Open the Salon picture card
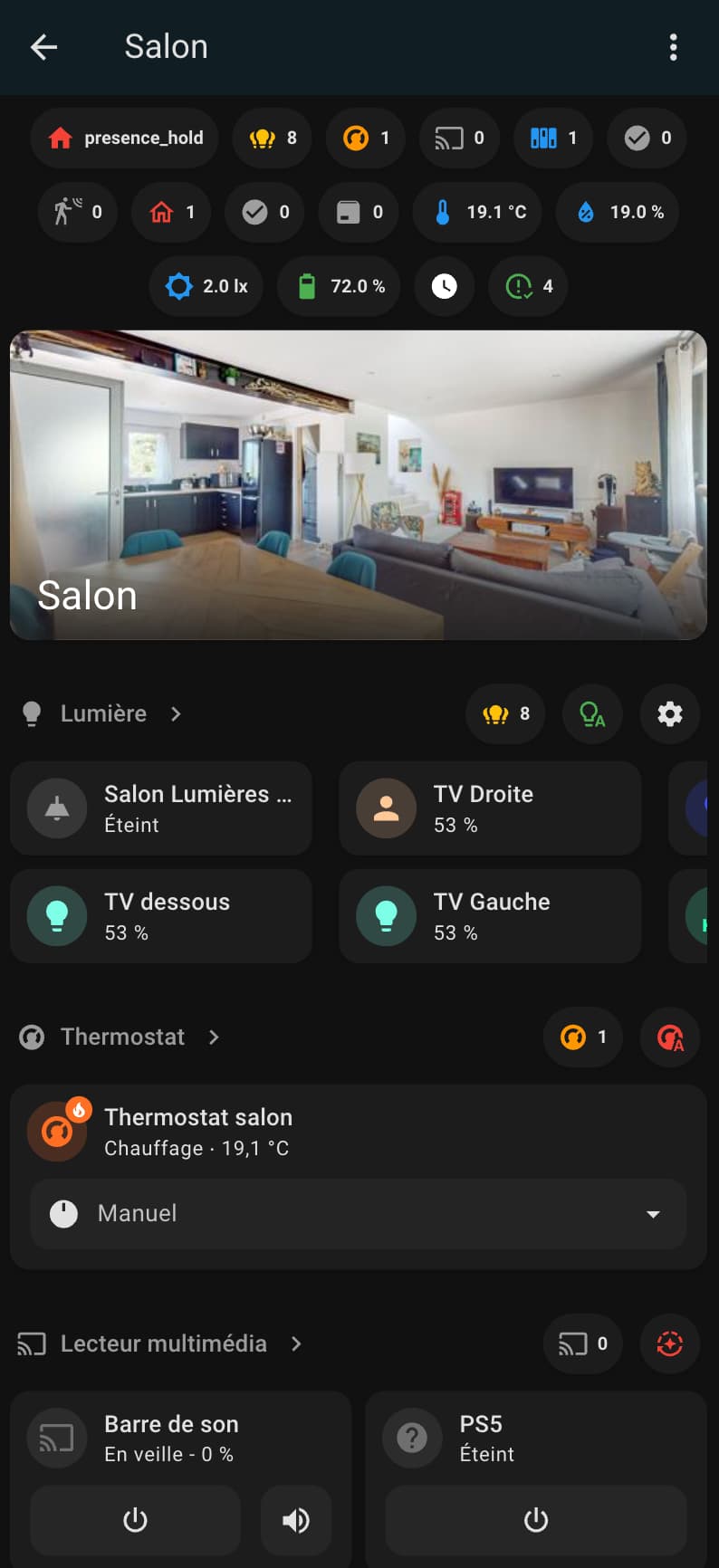 click(x=359, y=485)
